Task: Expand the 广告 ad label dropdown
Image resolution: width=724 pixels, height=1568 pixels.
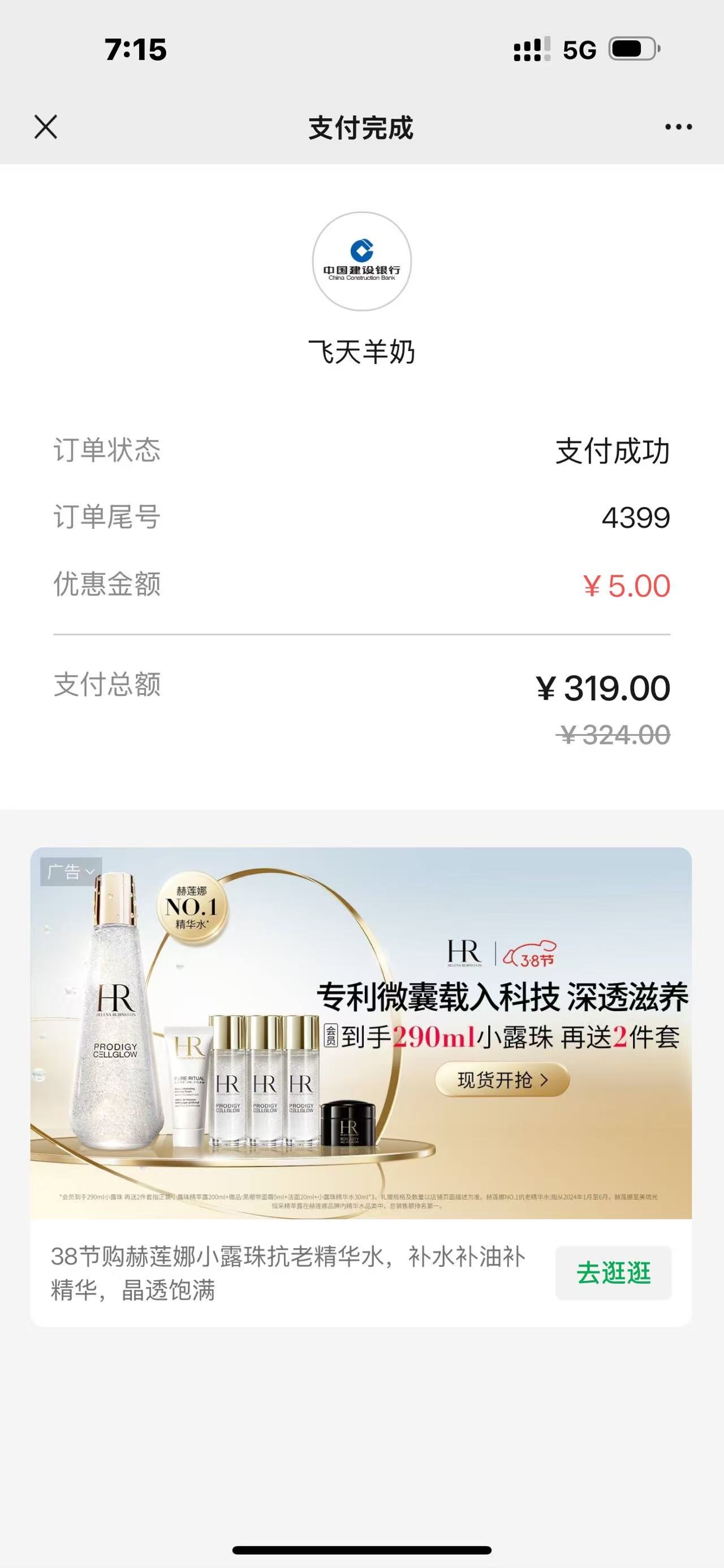Action: coord(71,872)
